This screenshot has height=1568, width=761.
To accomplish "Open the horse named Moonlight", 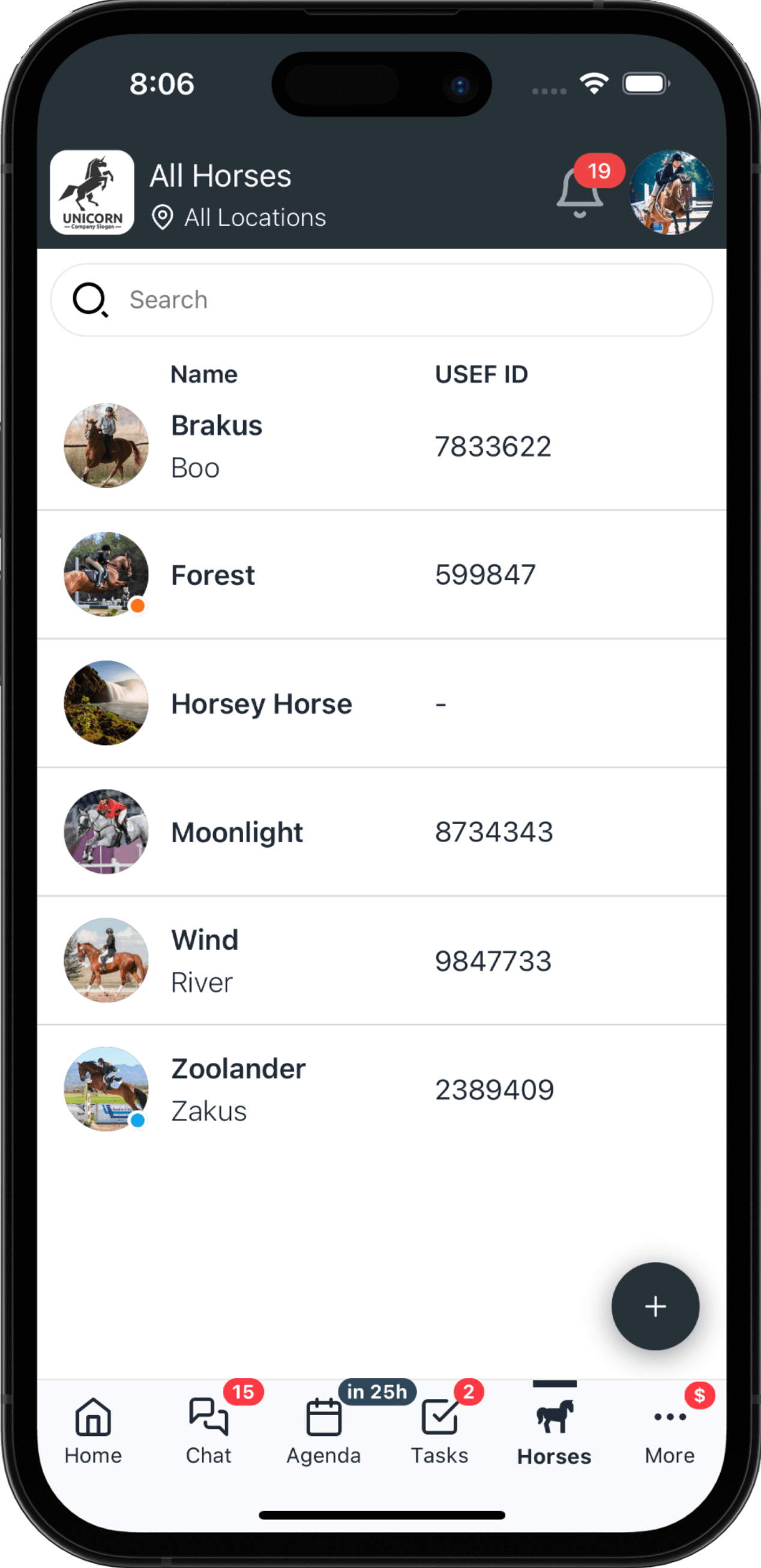I will coord(237,831).
